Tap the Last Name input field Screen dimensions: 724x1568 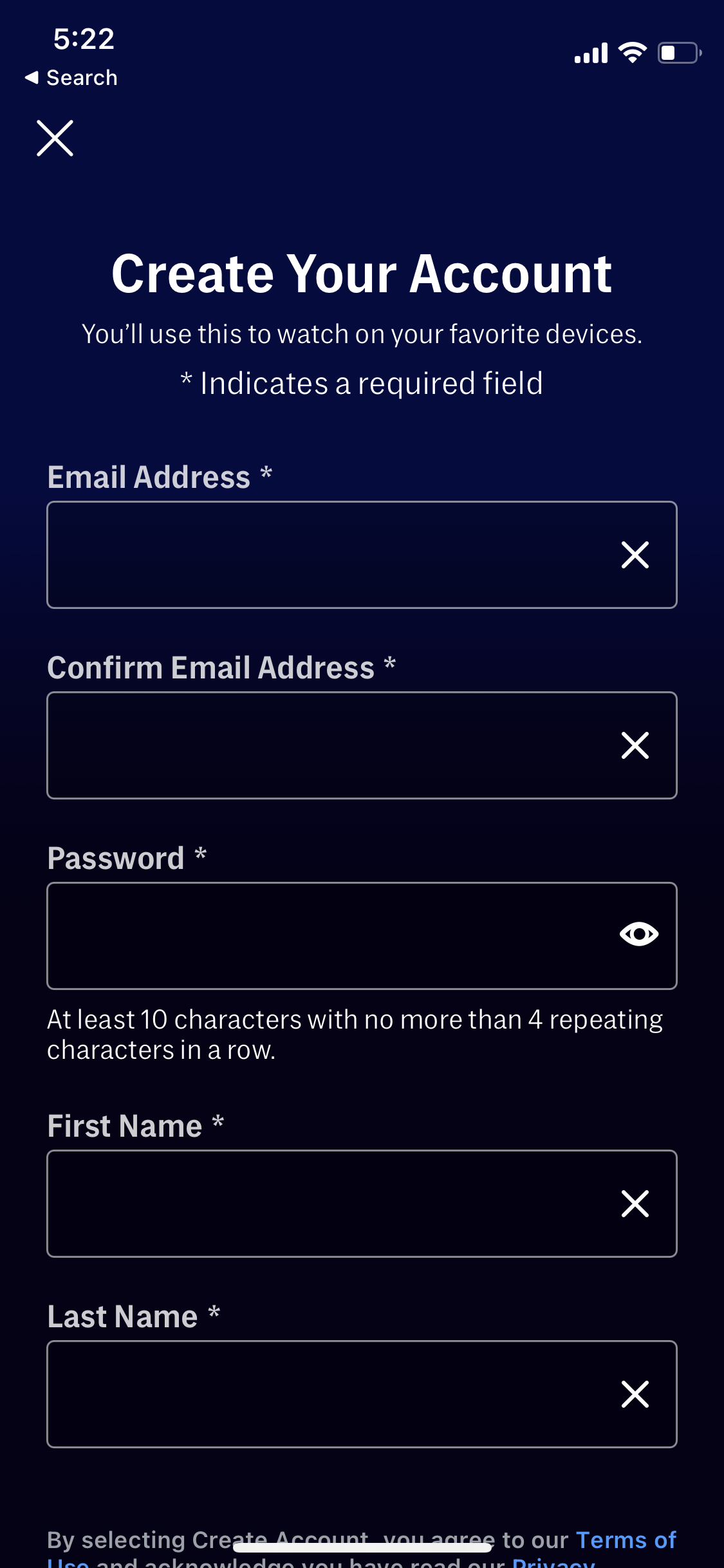click(290, 1394)
